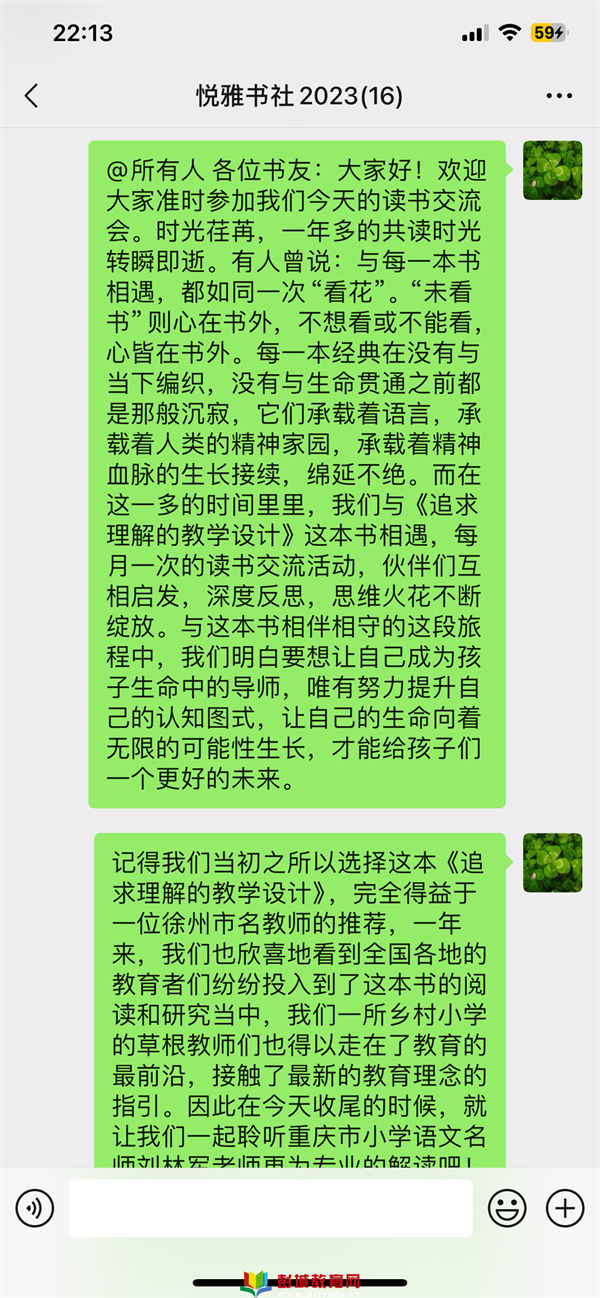
Task: Focus the message text field
Action: (x=270, y=1208)
